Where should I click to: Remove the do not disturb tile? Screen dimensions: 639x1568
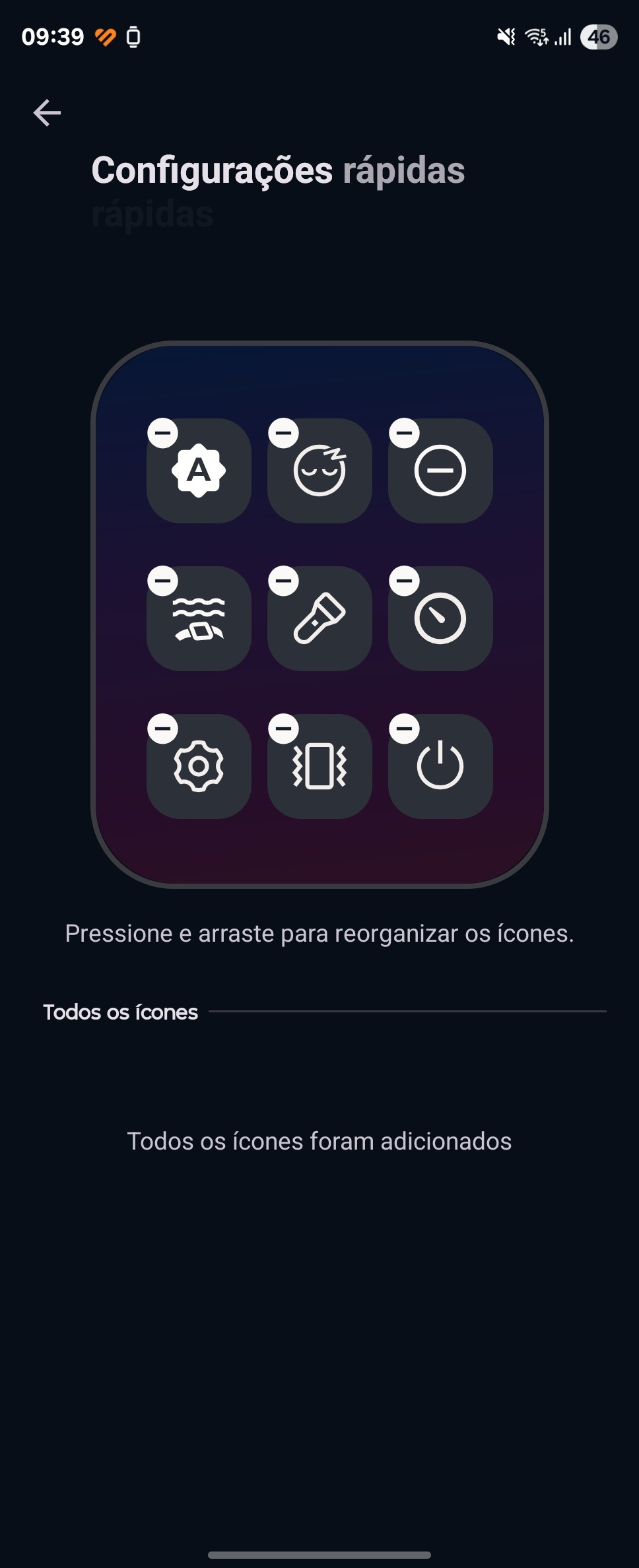click(x=404, y=434)
